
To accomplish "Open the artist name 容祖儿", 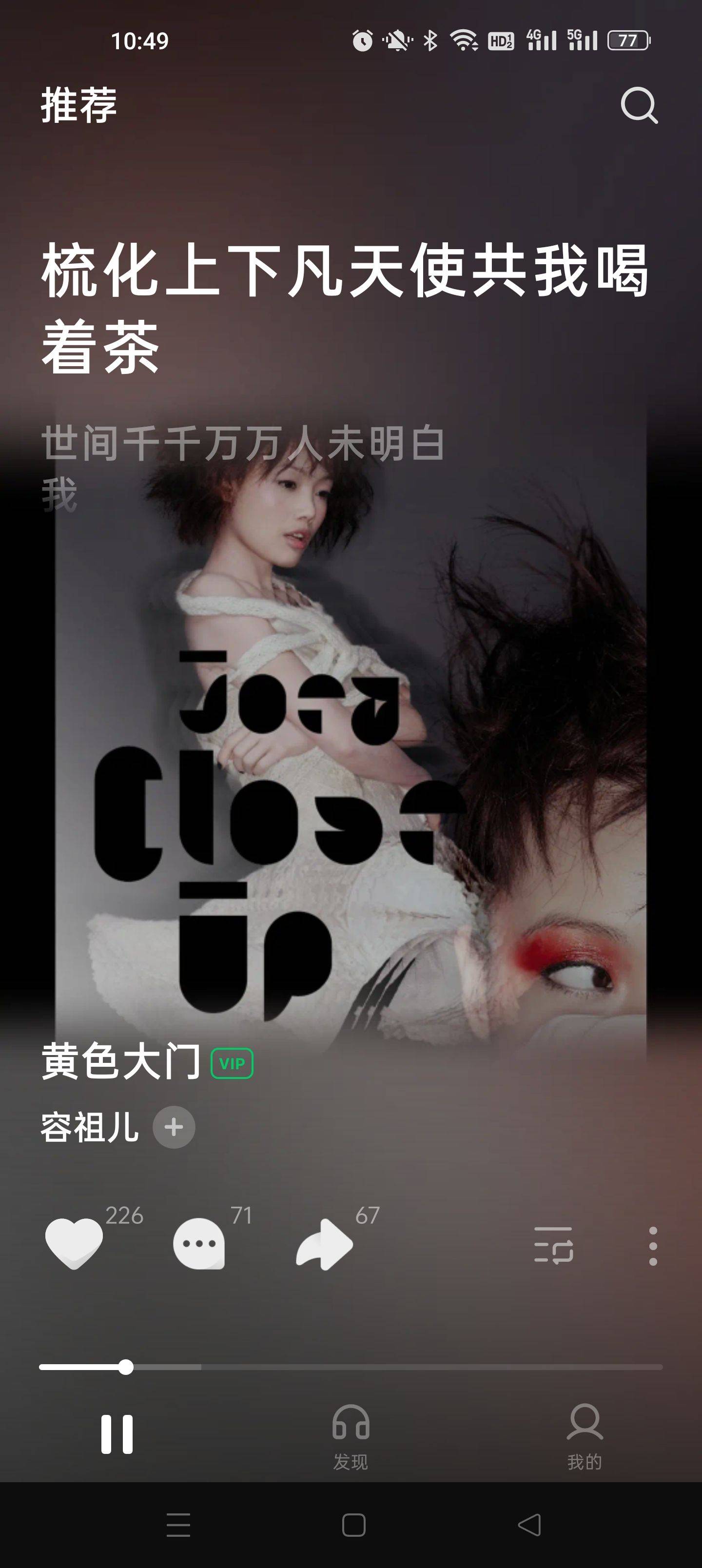I will (90, 1127).
